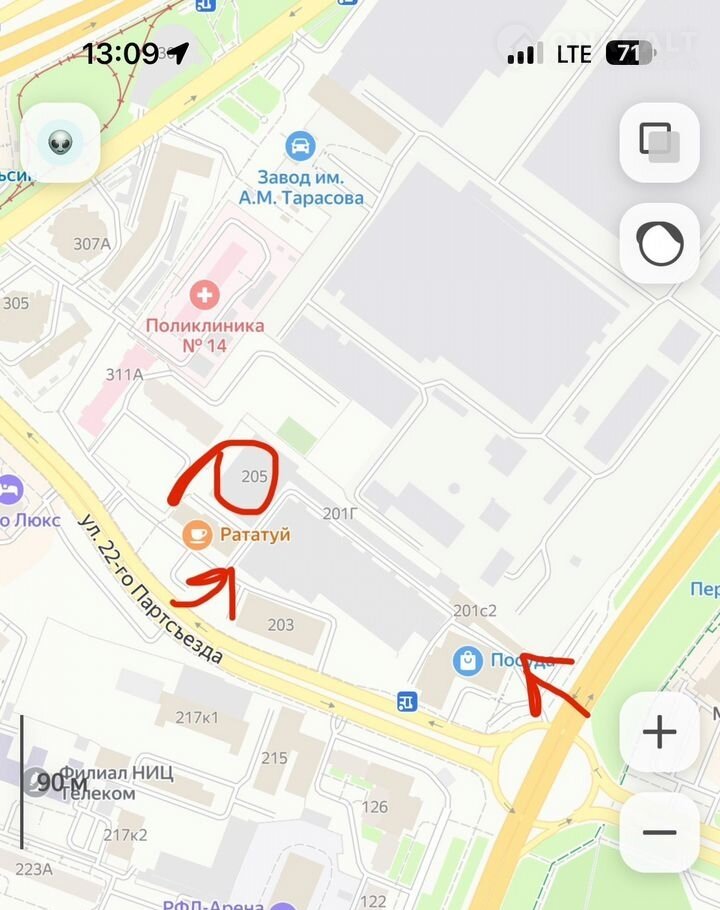The image size is (720, 910).
Task: Tap the shop marker with bag icon
Action: 467,660
